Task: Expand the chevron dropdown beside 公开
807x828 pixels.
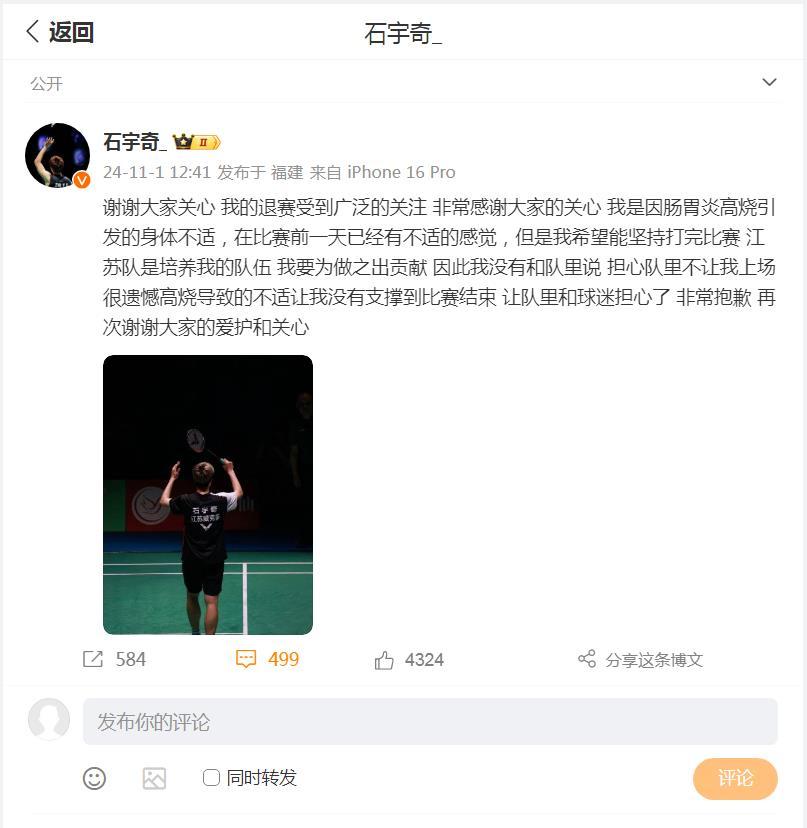Action: point(769,82)
